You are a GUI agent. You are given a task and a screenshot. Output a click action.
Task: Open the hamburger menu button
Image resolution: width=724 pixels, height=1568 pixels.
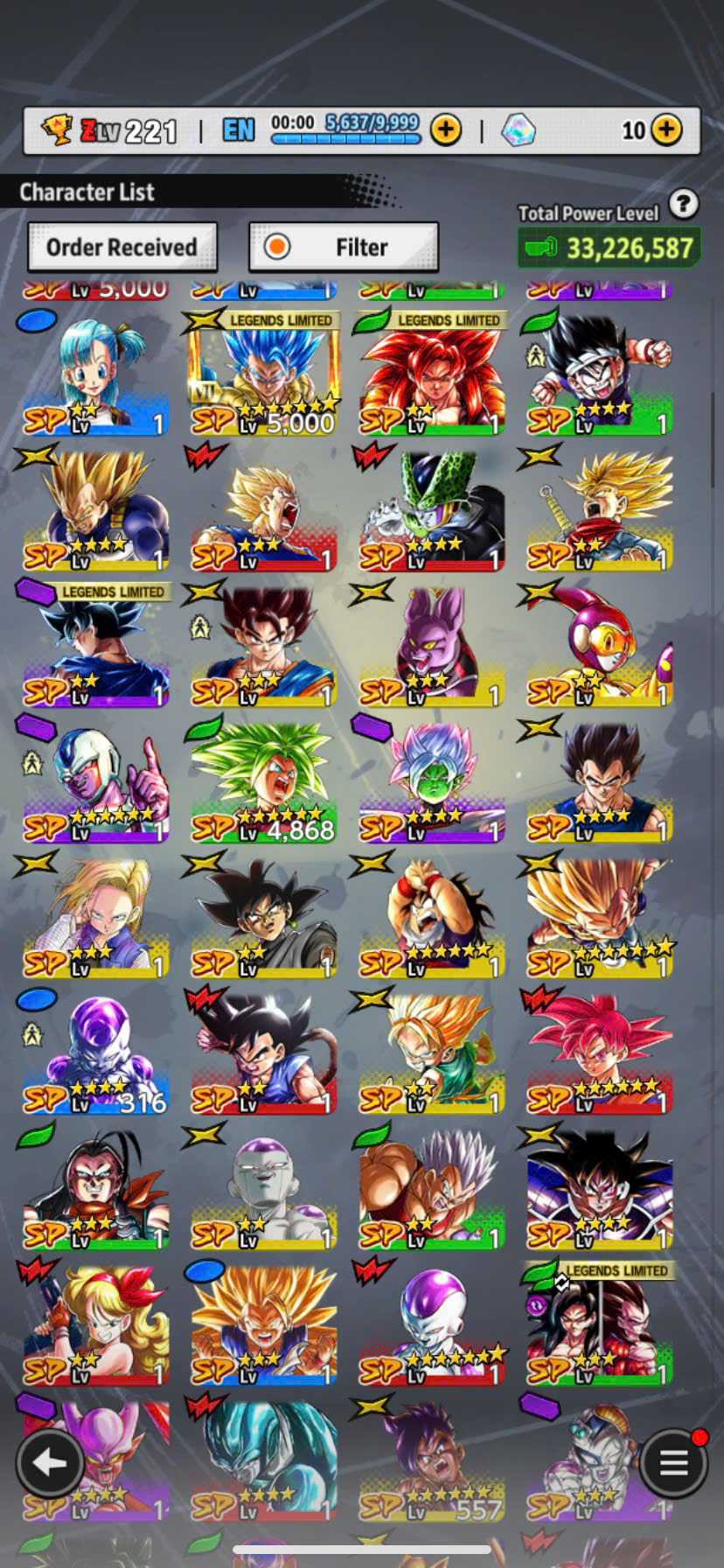point(673,1462)
